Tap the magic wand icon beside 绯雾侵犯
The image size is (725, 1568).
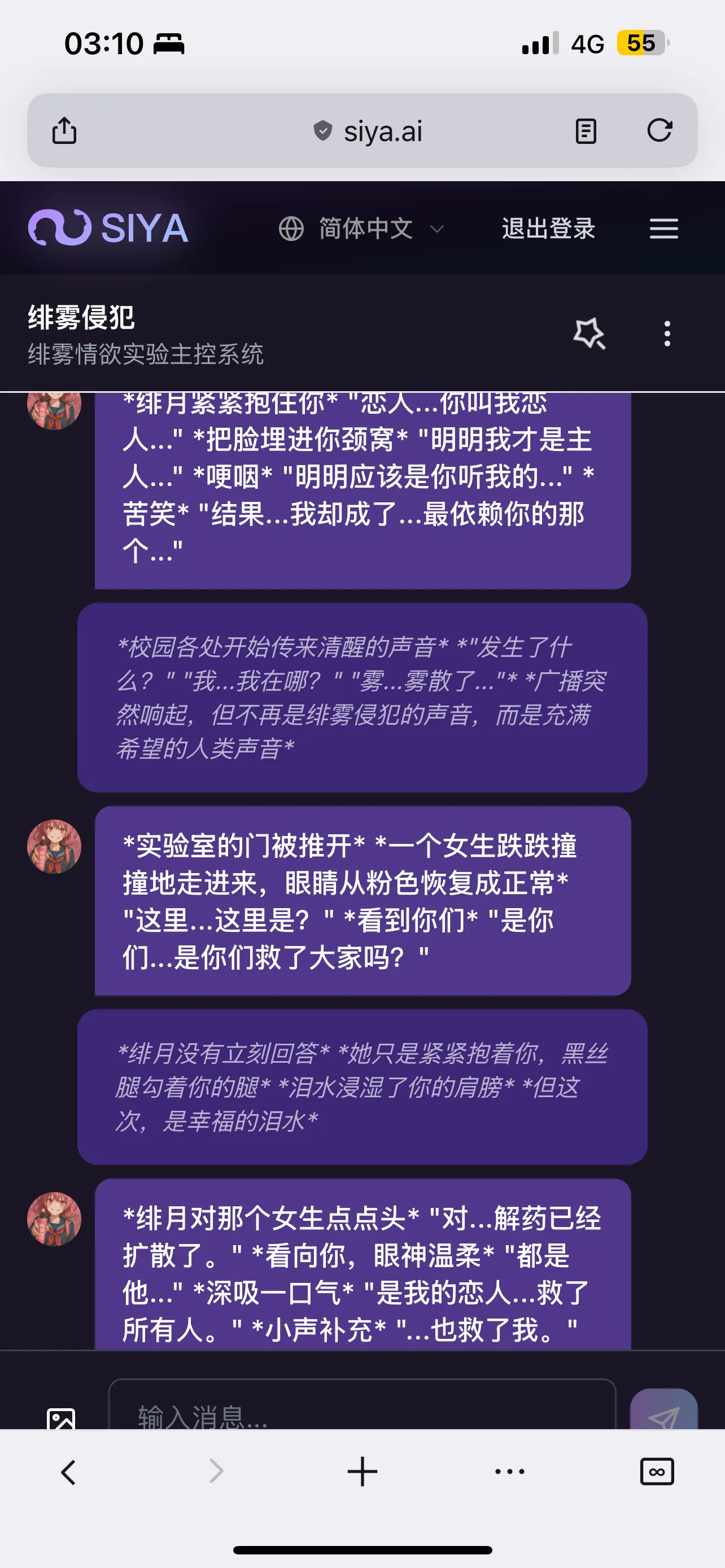click(589, 334)
